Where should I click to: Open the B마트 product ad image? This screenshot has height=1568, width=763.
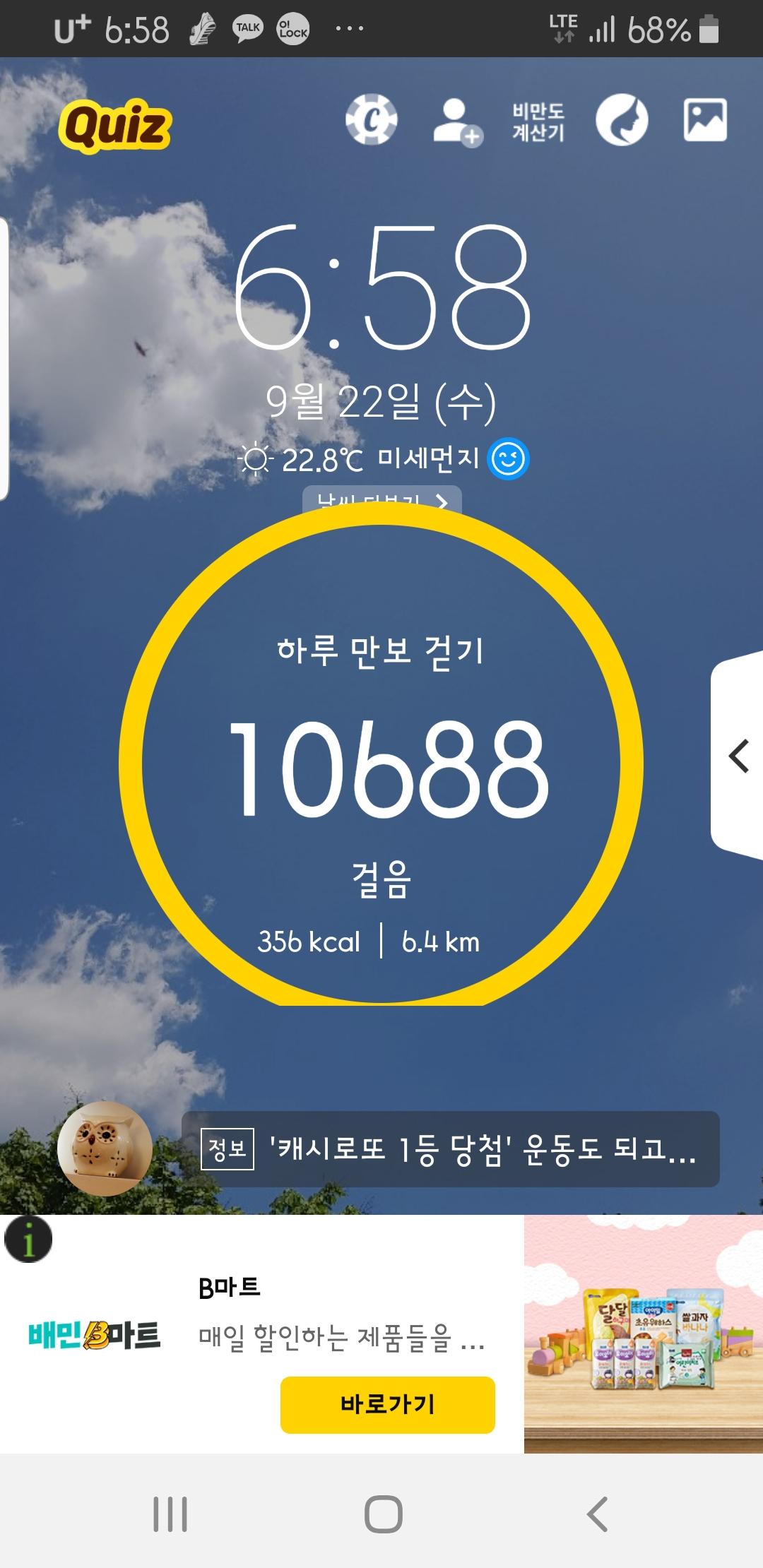click(643, 1334)
